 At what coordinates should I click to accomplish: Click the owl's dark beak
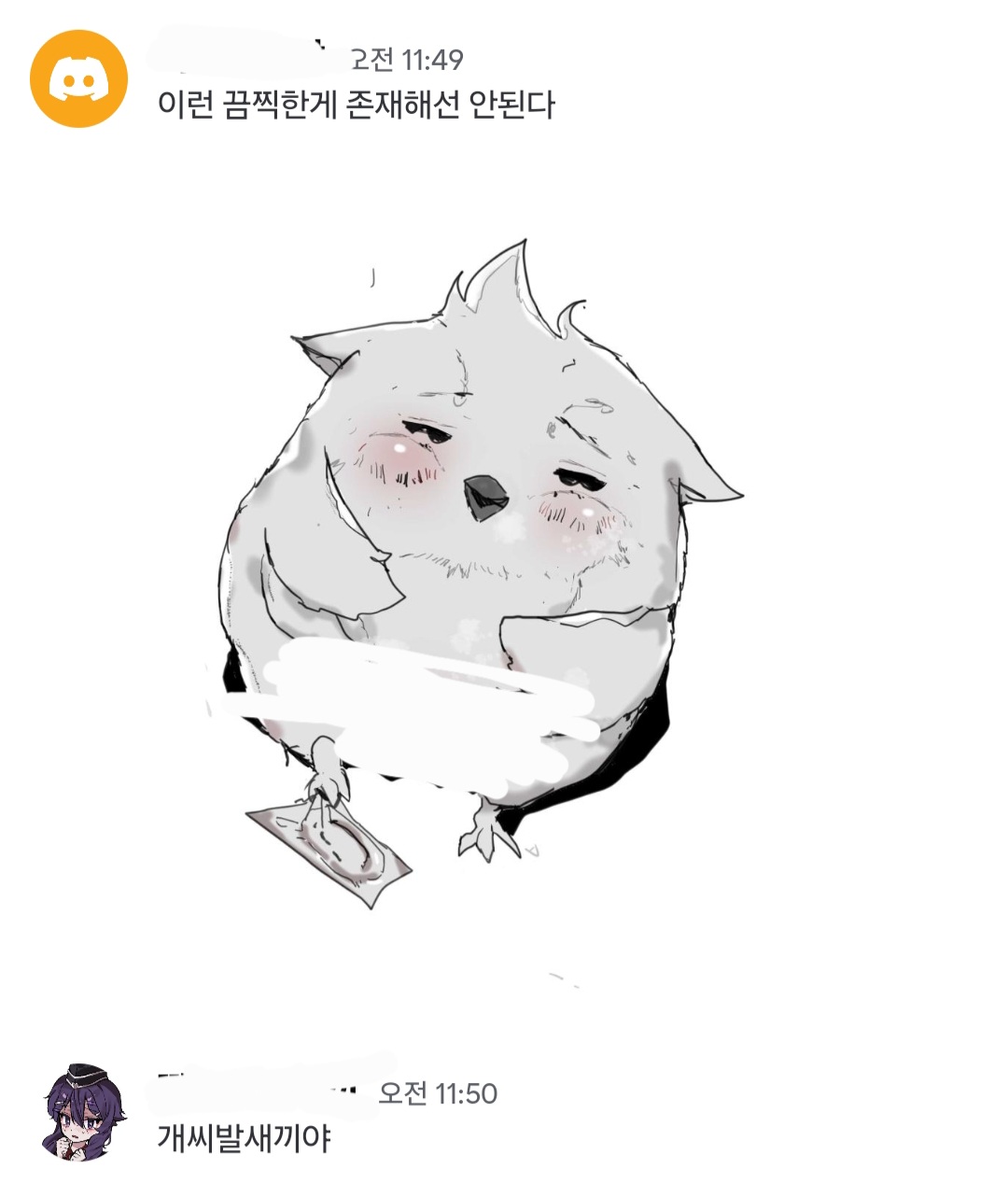click(486, 495)
